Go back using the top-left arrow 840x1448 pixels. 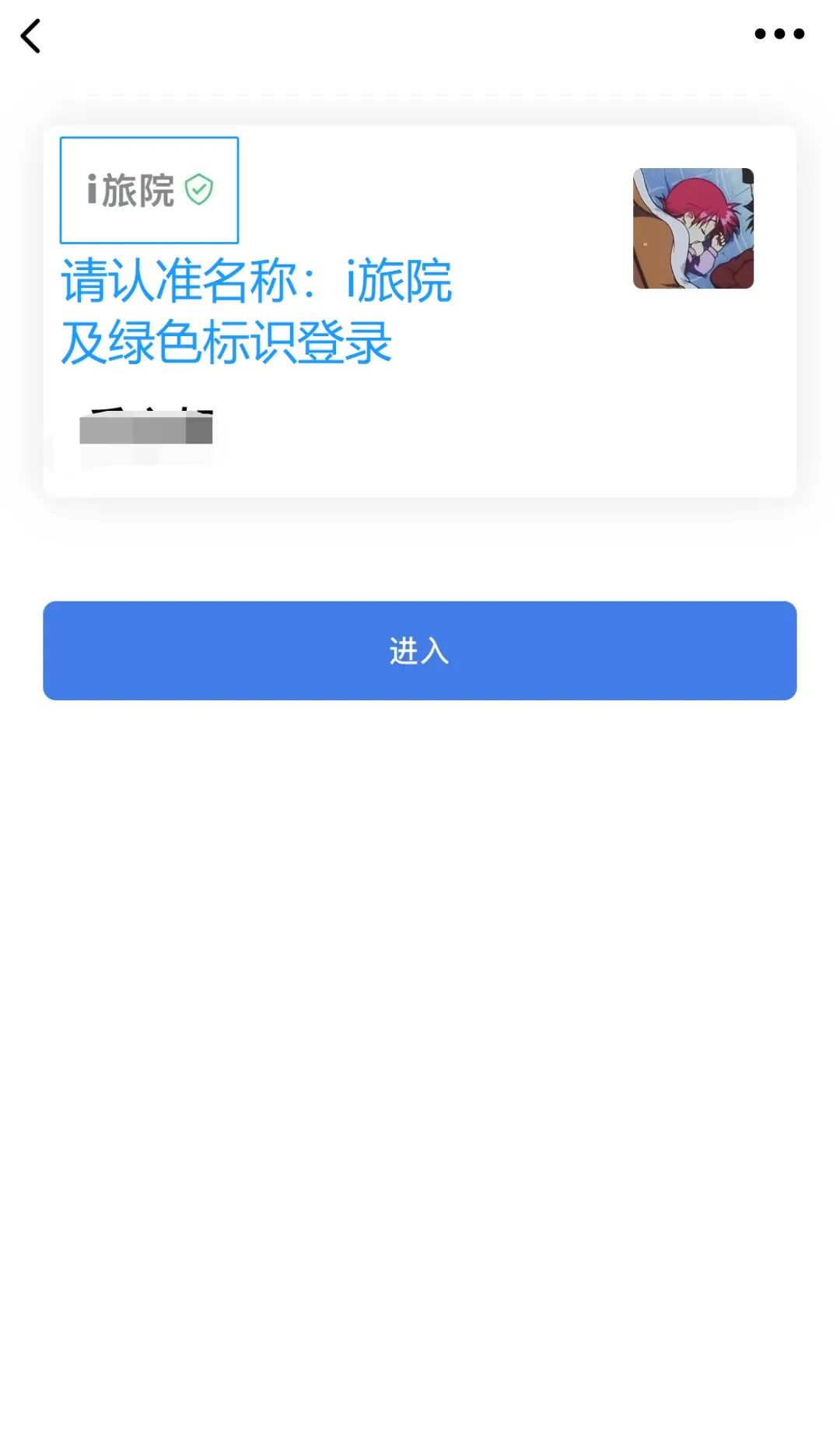30,36
